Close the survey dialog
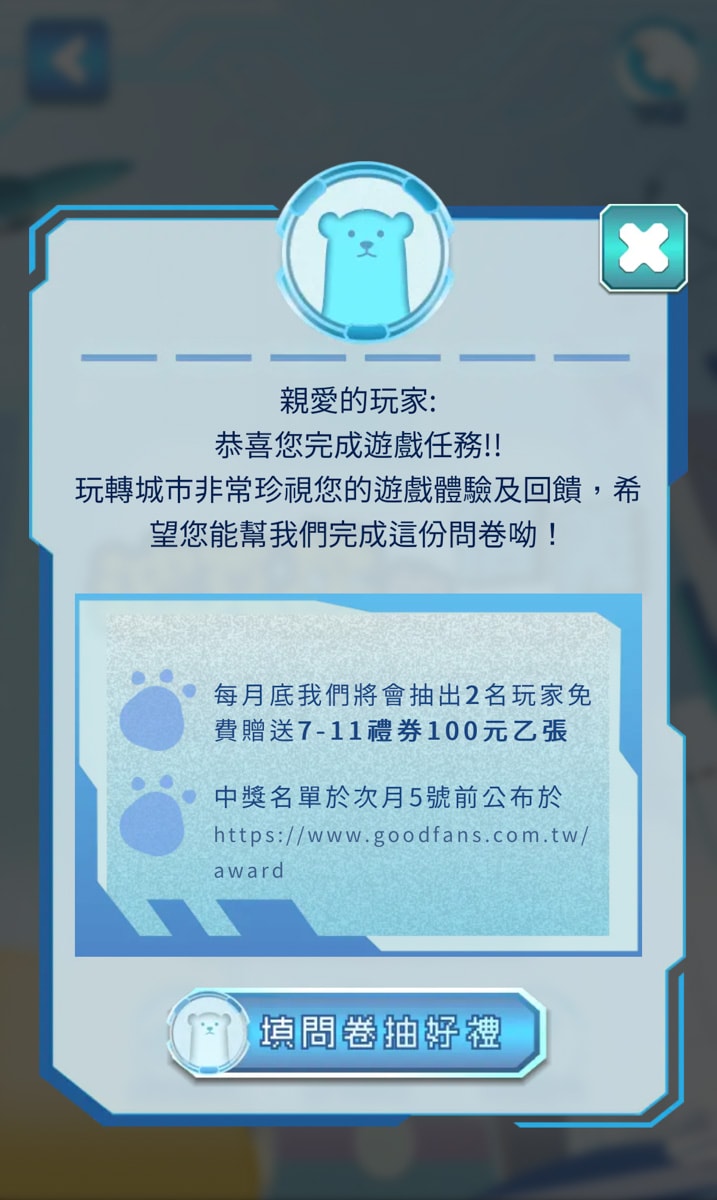Viewport: 717px width, 1200px height. tap(643, 248)
